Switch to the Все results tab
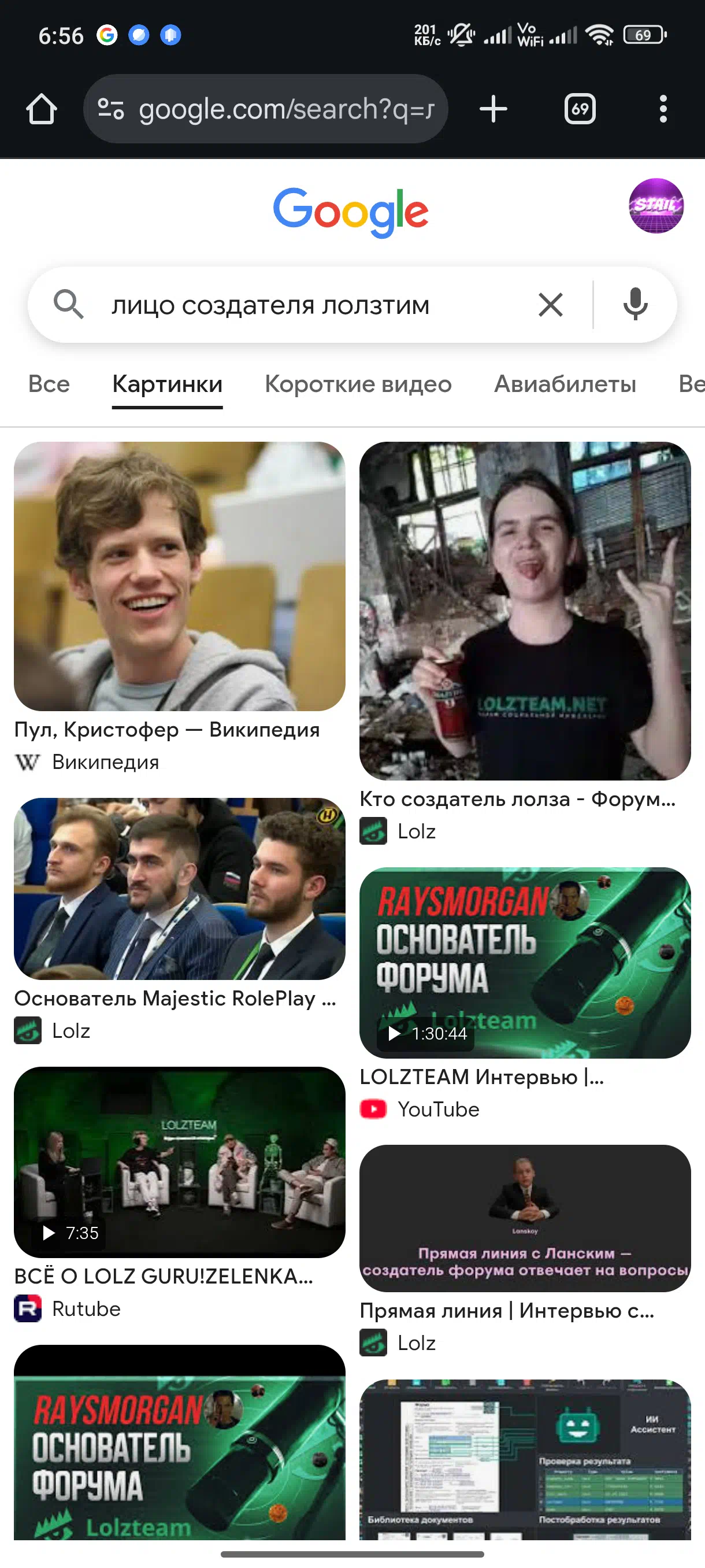705x1568 pixels. click(x=49, y=384)
